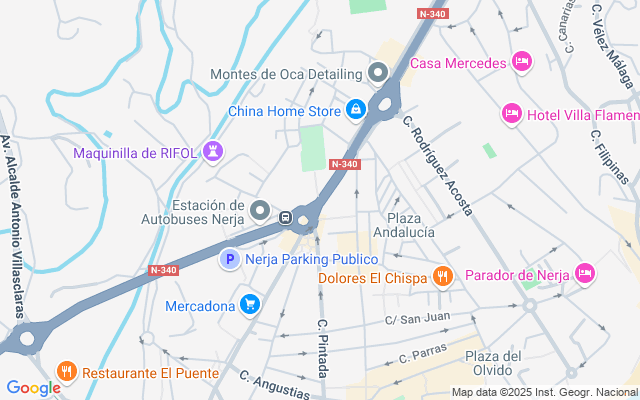Open Estación de Autobuses Nerja marker
Image resolution: width=640 pixels, height=400 pixels.
click(260, 210)
